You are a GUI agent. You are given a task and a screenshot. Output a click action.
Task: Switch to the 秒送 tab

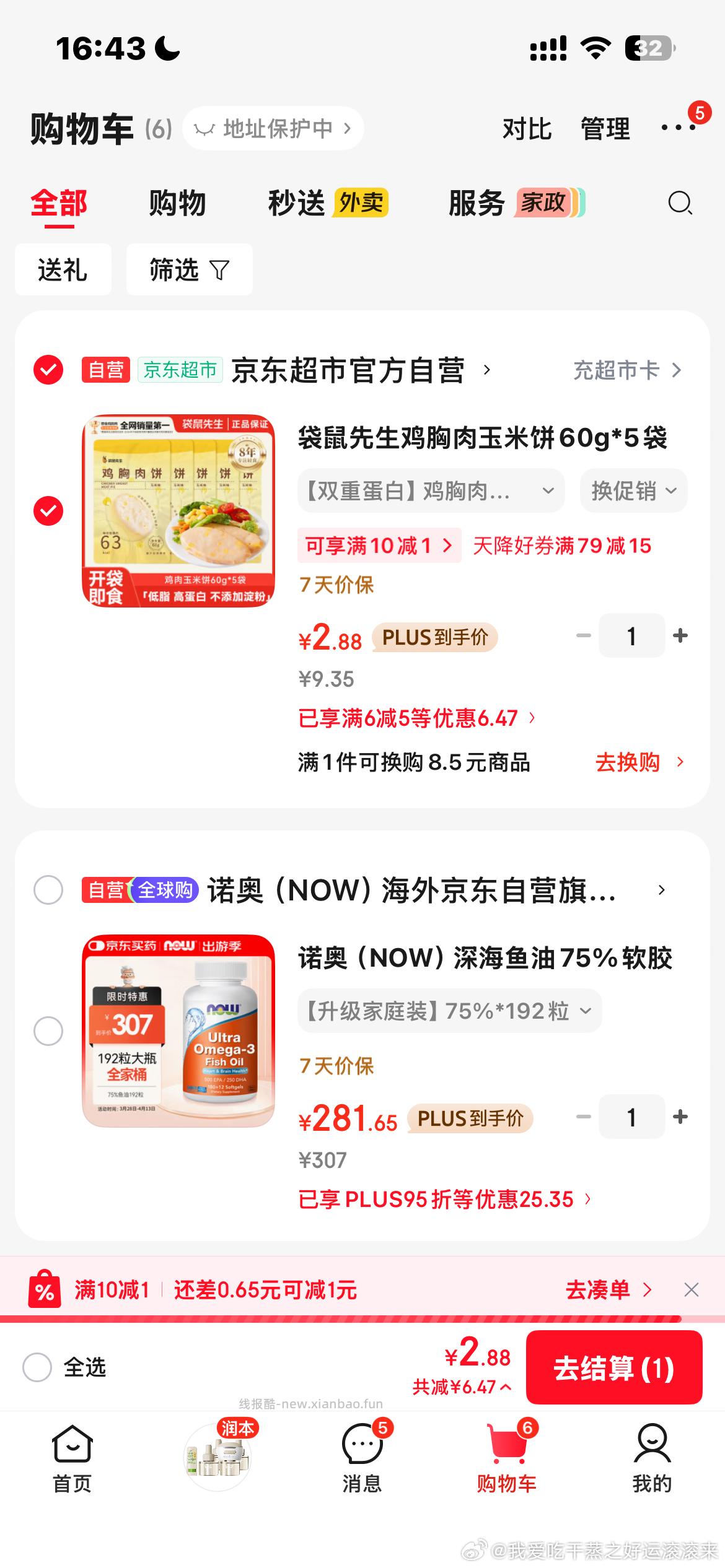pos(297,203)
